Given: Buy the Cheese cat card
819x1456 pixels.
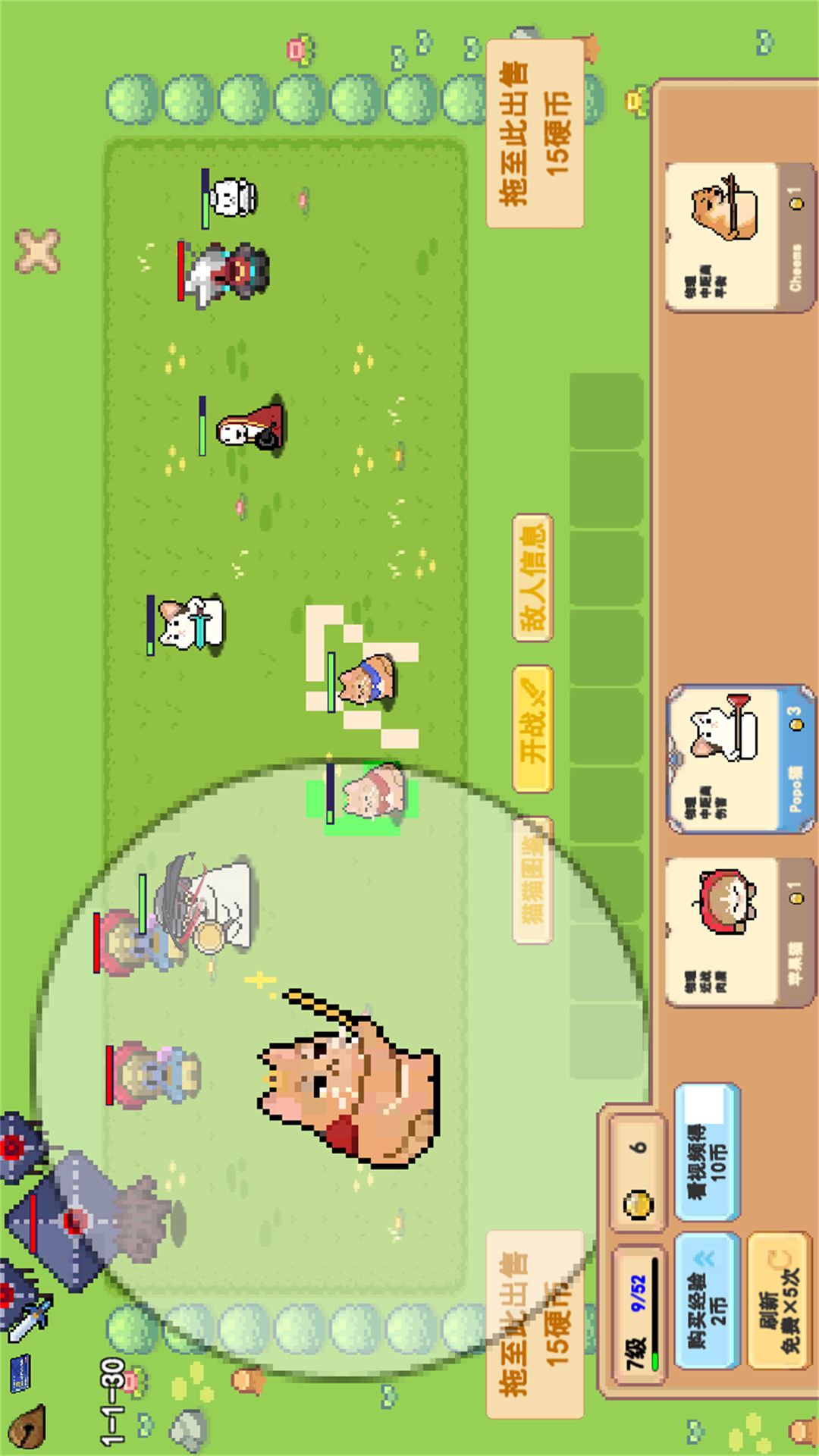Looking at the screenshot, I should click(x=740, y=237).
